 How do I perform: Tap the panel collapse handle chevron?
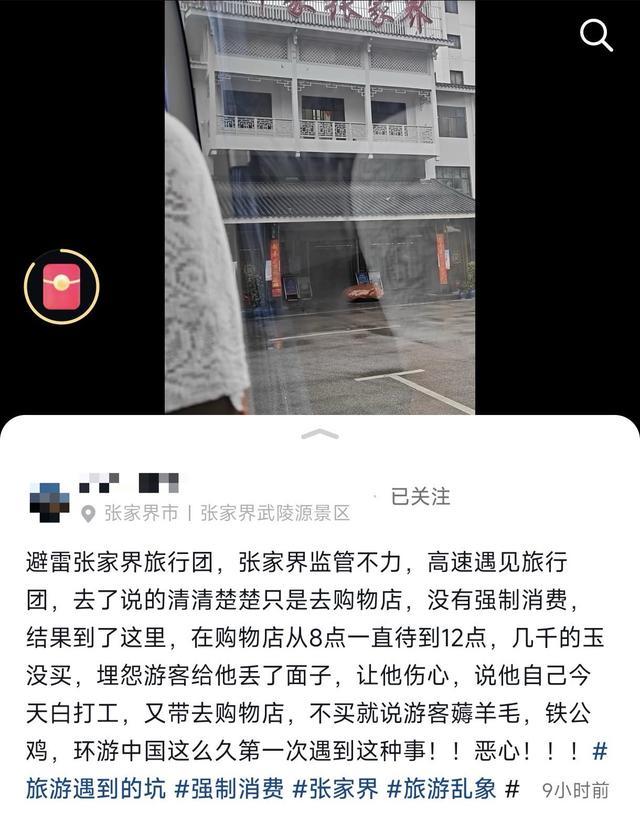(320, 434)
